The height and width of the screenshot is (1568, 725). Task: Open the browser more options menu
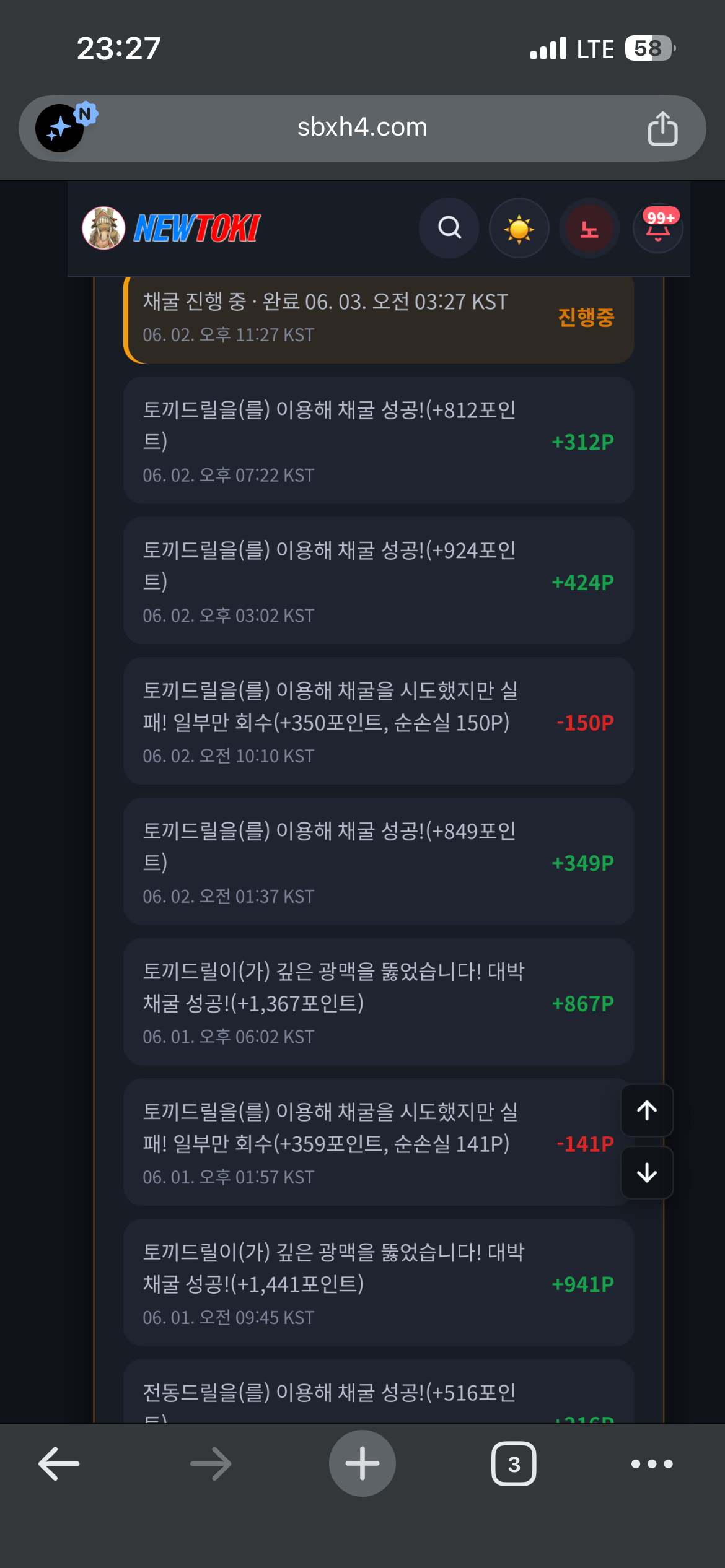coord(652,1464)
